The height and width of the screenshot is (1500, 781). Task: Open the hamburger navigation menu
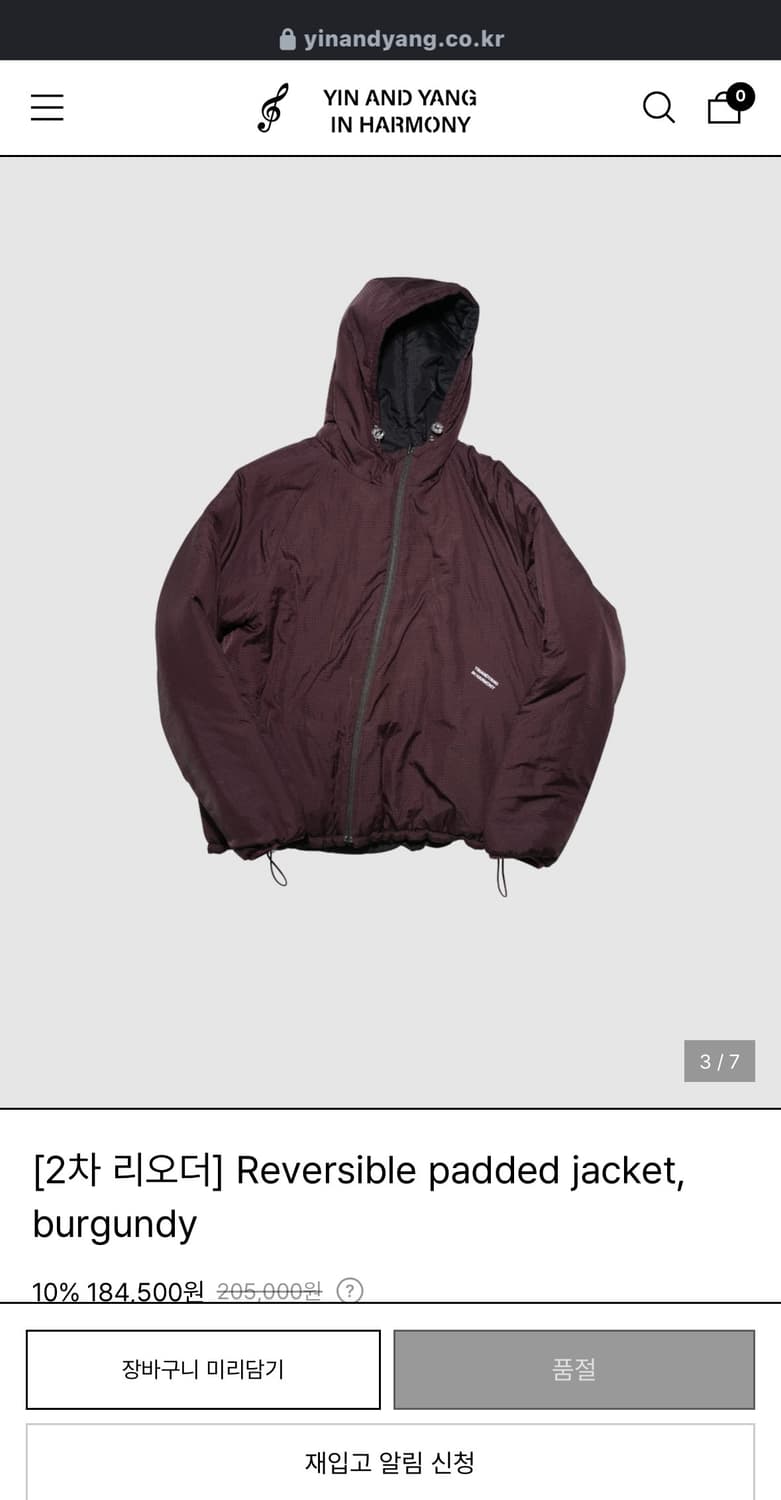pyautogui.click(x=47, y=107)
